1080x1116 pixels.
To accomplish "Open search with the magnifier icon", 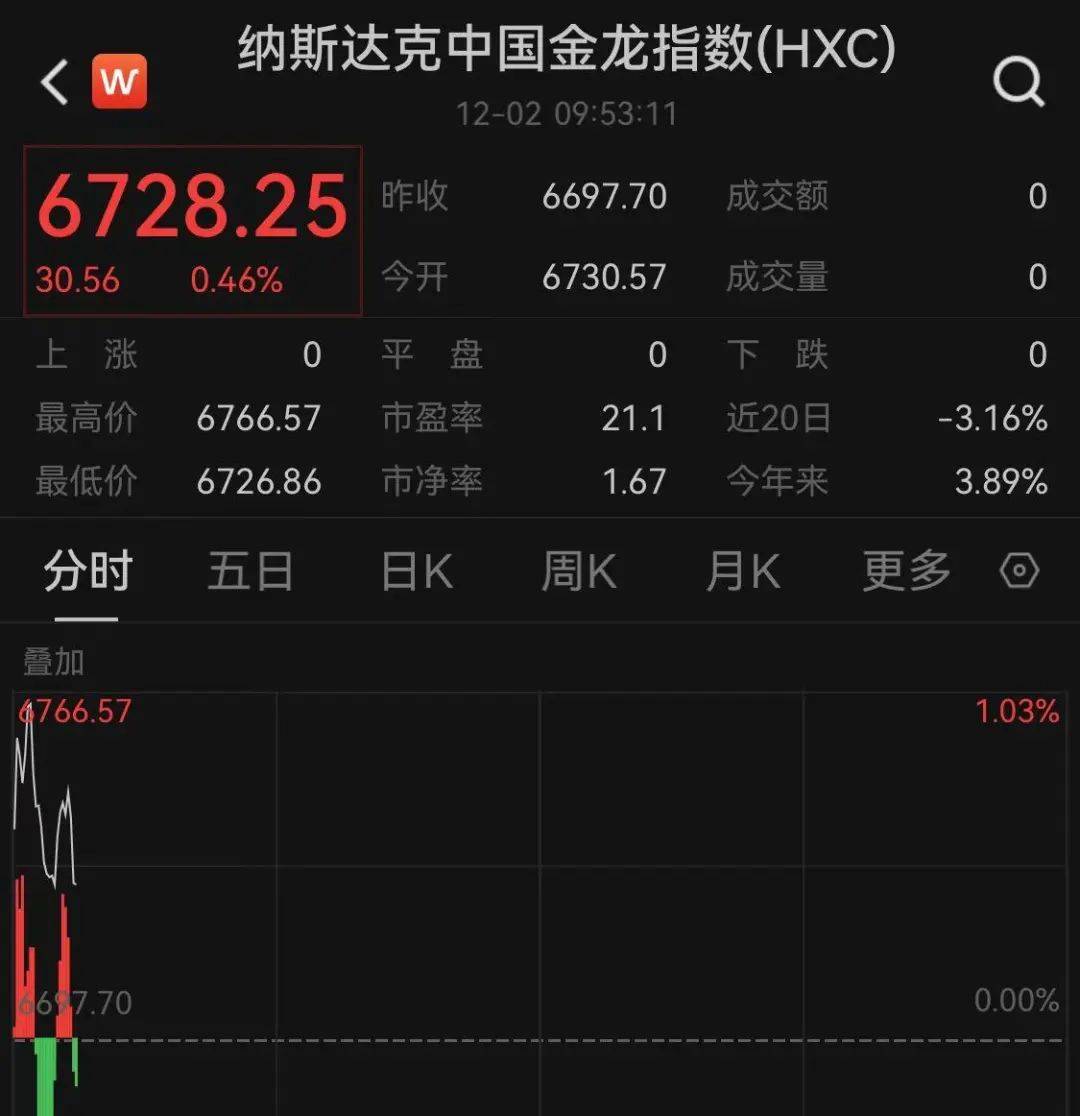I will coord(1019,81).
